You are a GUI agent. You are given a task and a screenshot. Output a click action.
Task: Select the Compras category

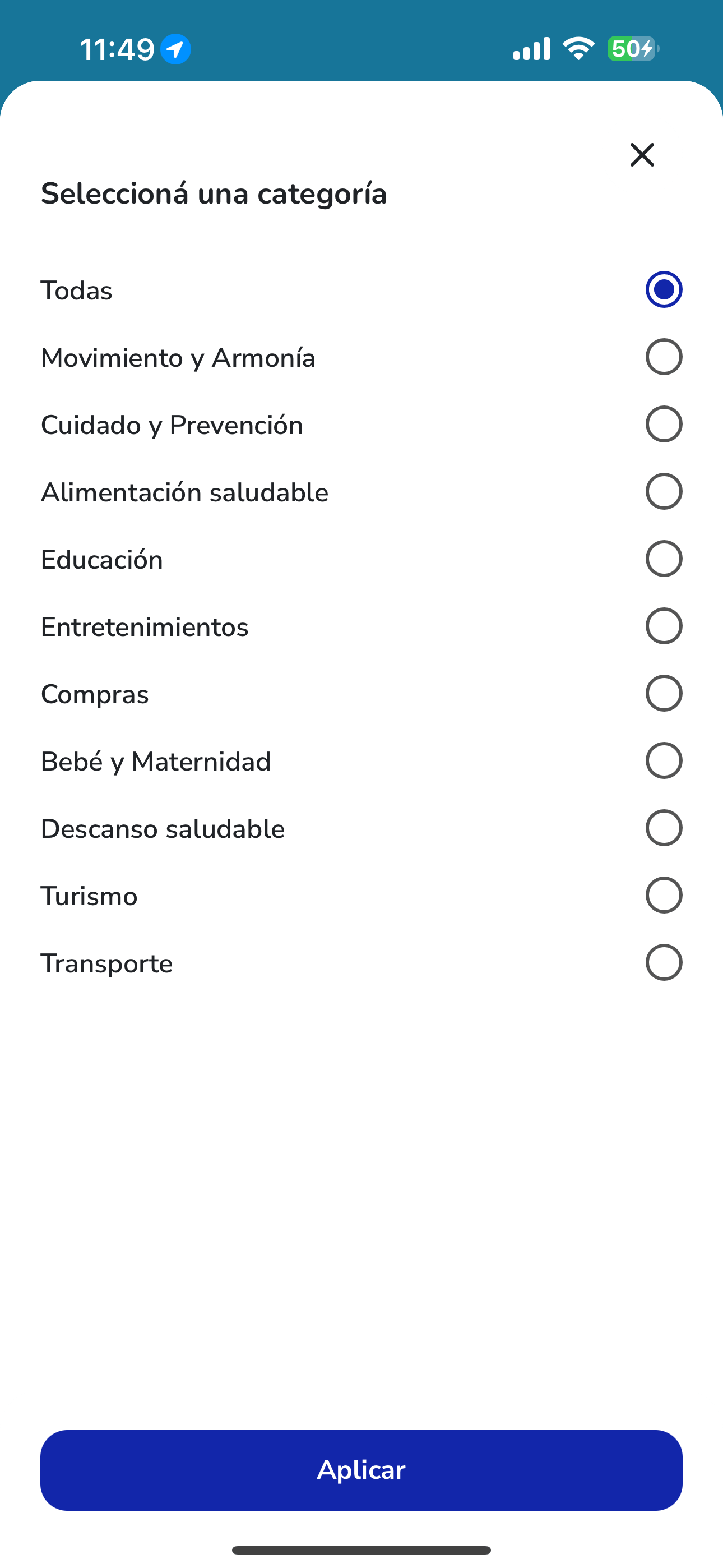[664, 693]
